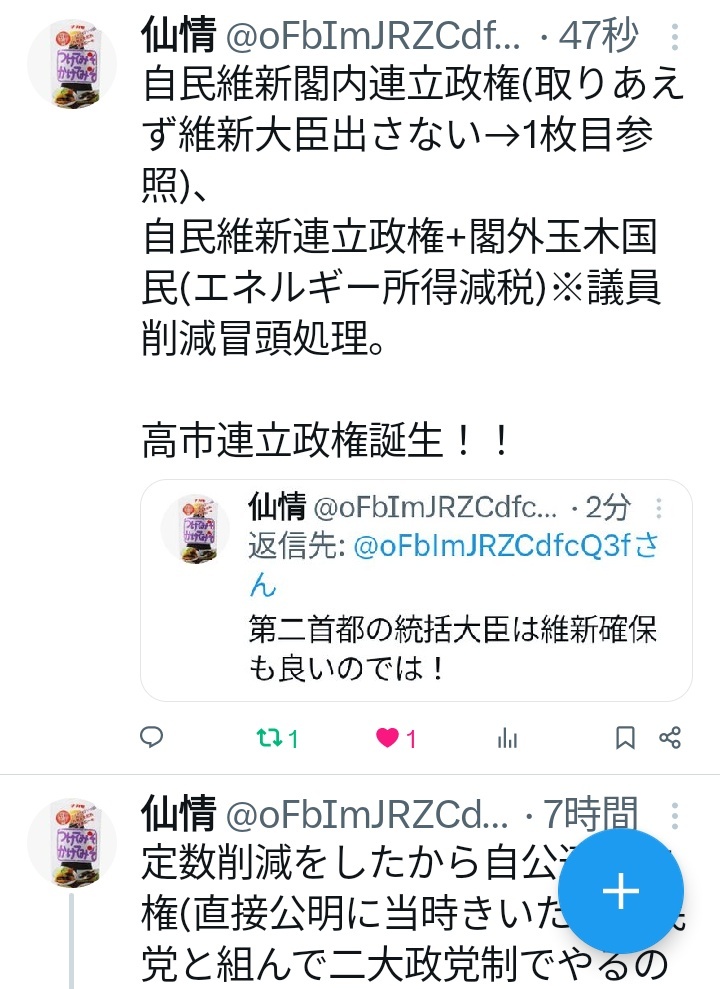
Task: Bookmark the 高市連立政権誕生 post
Action: 625,737
